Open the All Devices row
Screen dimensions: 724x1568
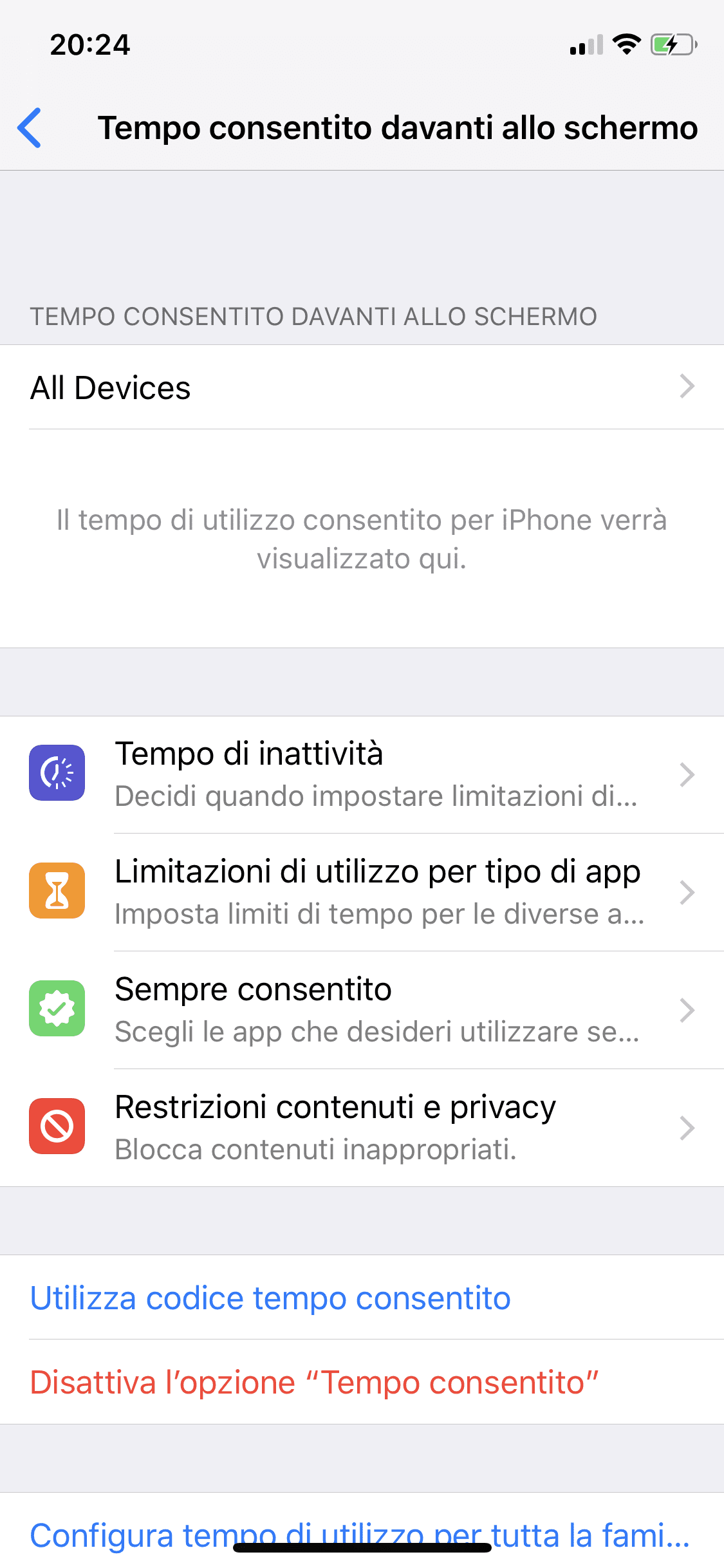362,387
